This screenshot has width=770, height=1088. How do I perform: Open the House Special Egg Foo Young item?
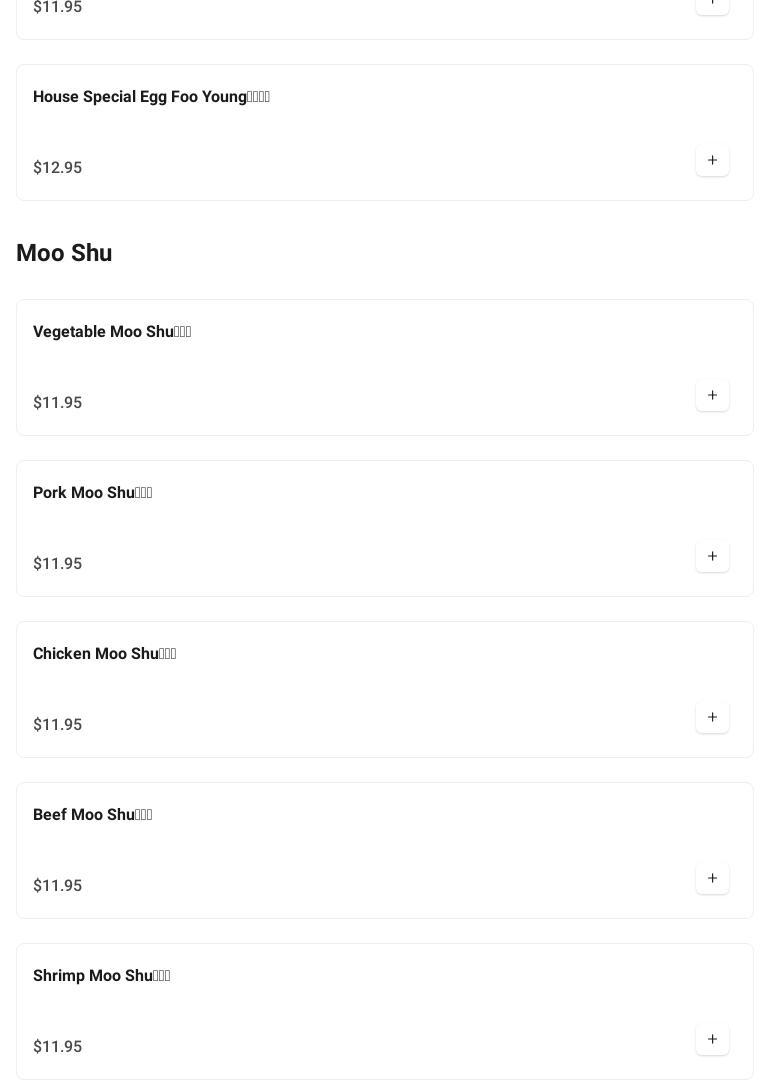pos(151,97)
